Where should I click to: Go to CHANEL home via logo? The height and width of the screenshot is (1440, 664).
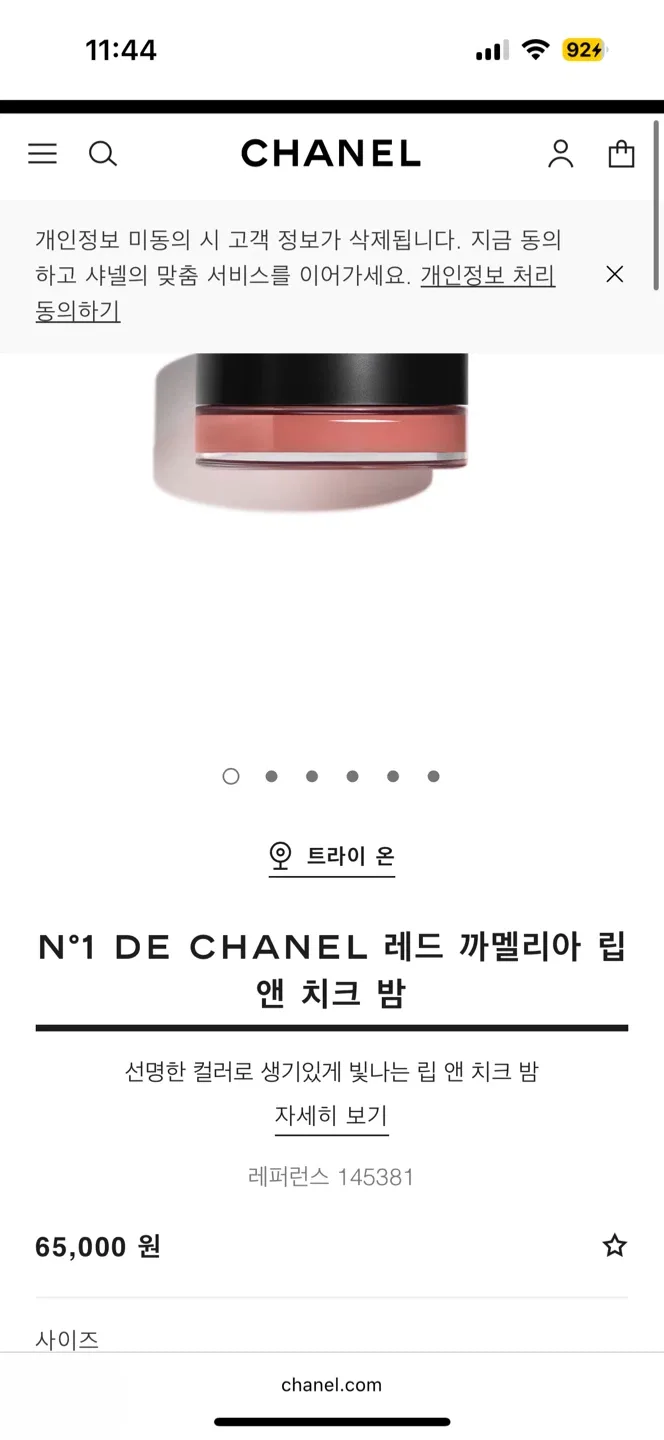click(x=331, y=153)
